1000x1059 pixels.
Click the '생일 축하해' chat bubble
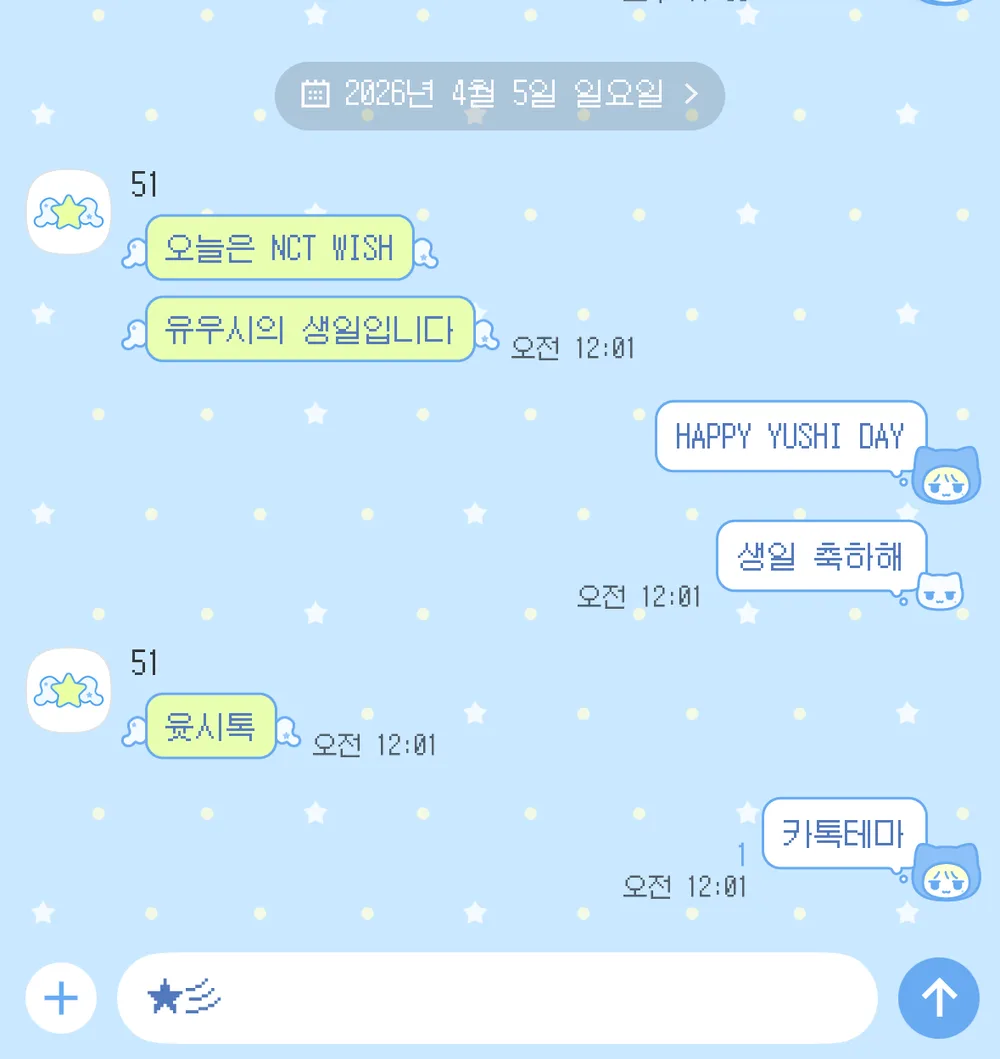point(821,556)
